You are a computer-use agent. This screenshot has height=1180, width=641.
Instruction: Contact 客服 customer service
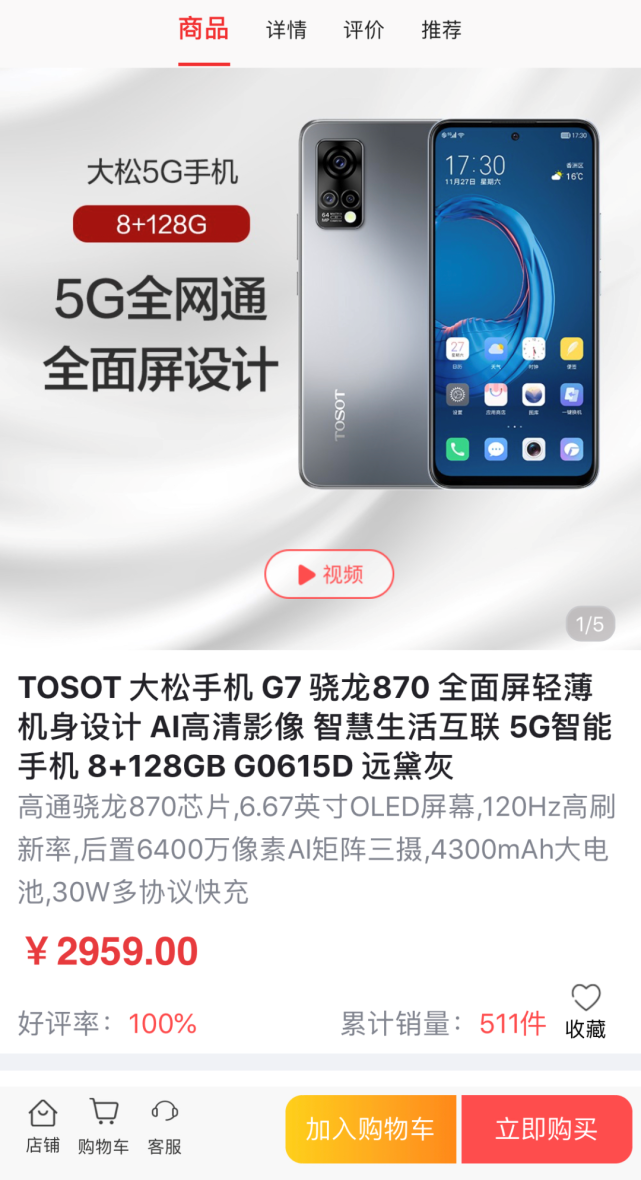tap(165, 1126)
